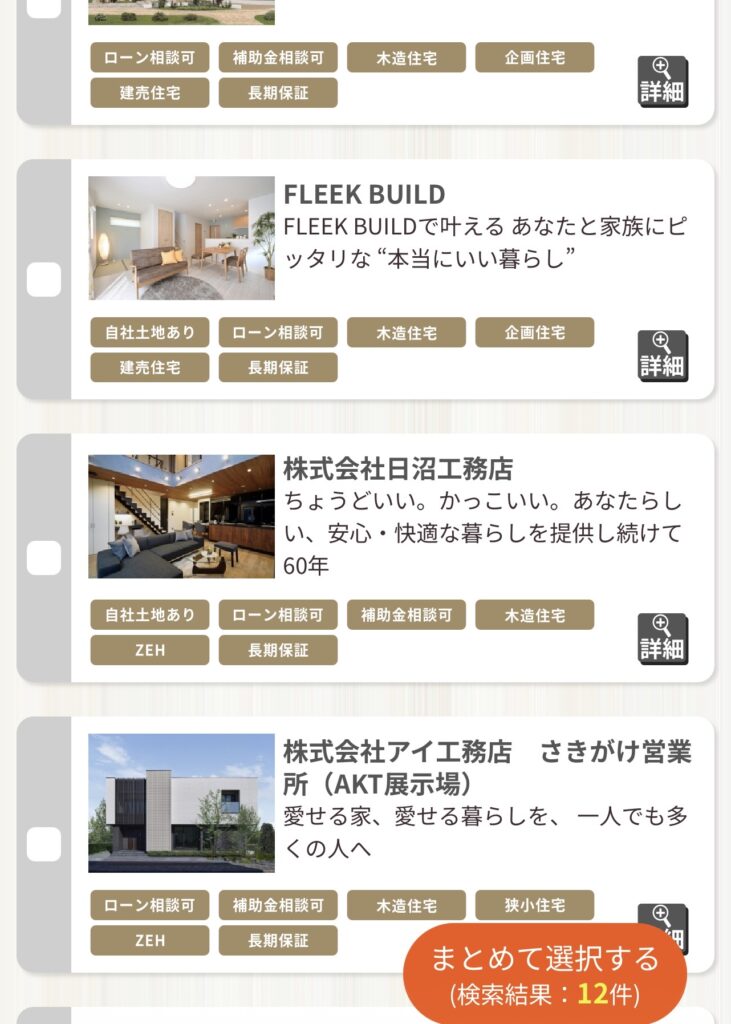Open details for FLEEK BUILD
Viewport: 731px width, 1024px height.
663,356
